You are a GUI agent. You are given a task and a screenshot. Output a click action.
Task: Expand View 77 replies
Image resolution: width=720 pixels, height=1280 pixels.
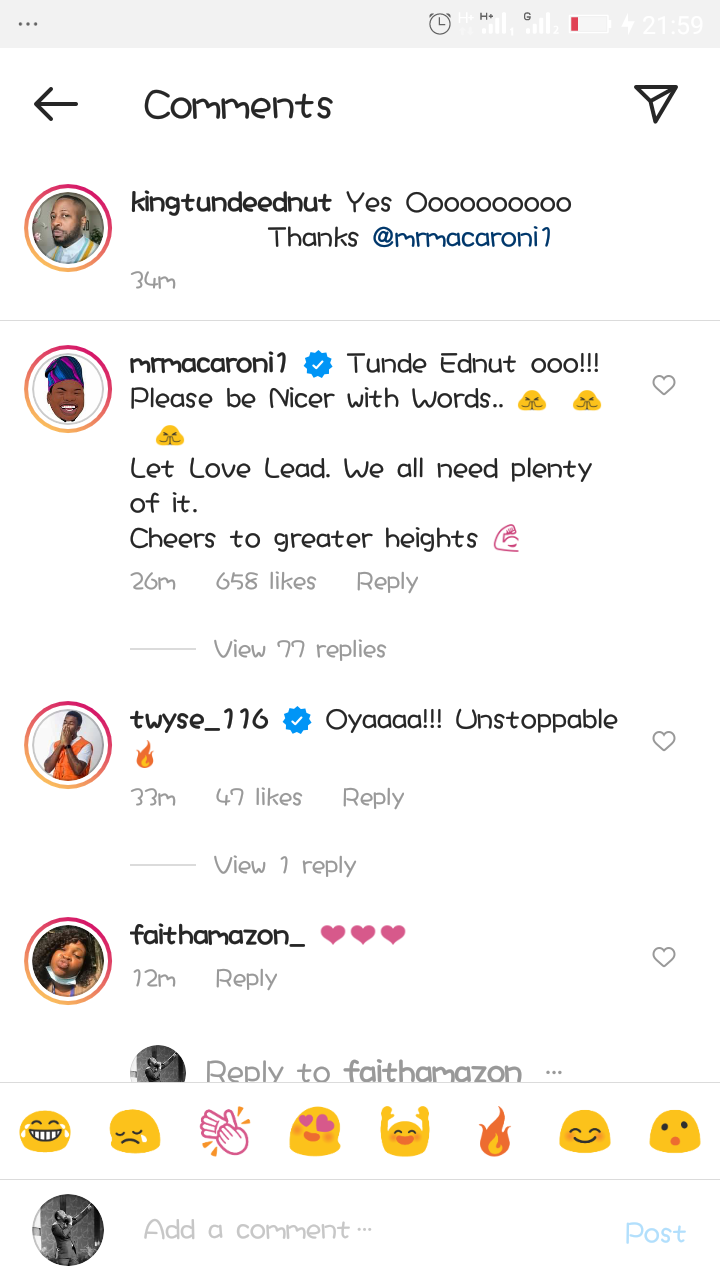click(299, 650)
